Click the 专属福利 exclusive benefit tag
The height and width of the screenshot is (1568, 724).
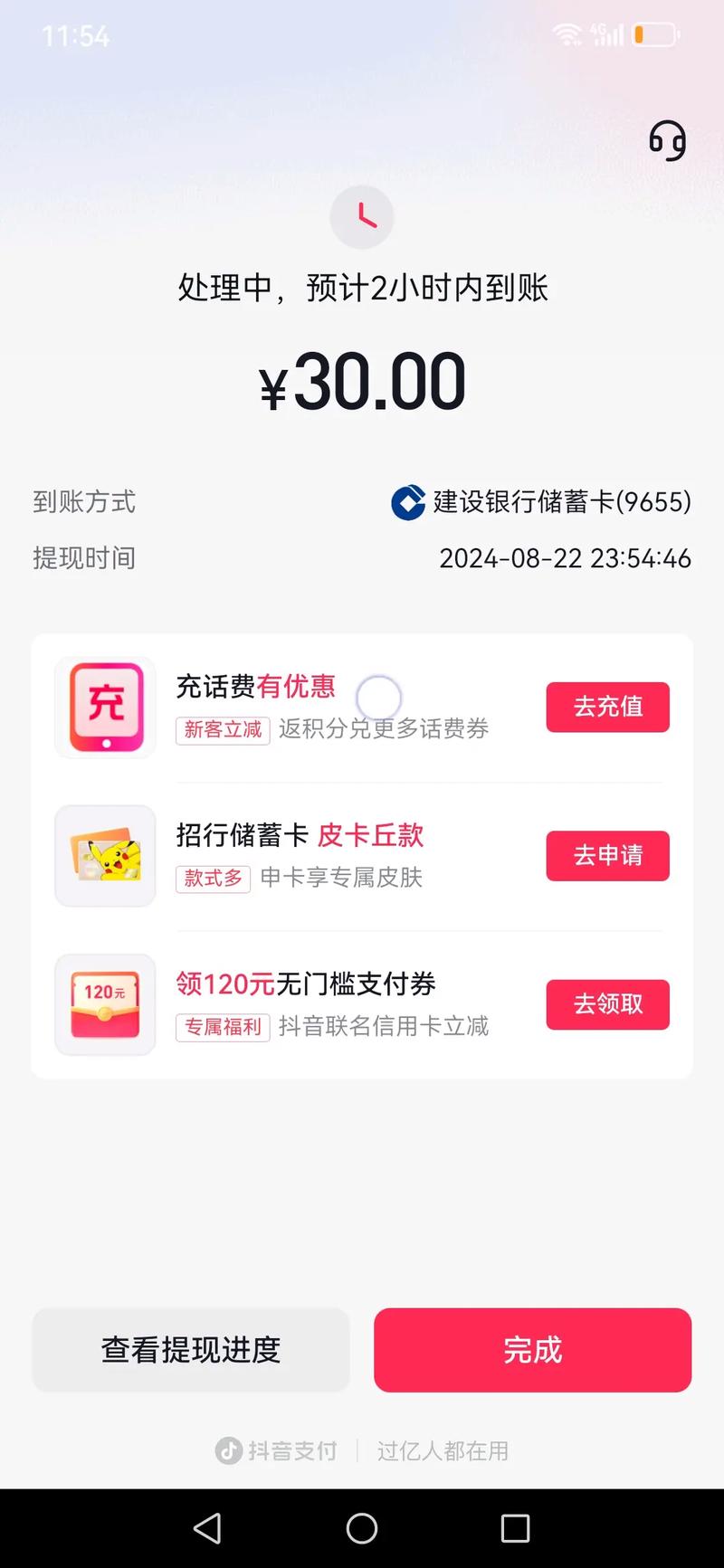tap(223, 1027)
